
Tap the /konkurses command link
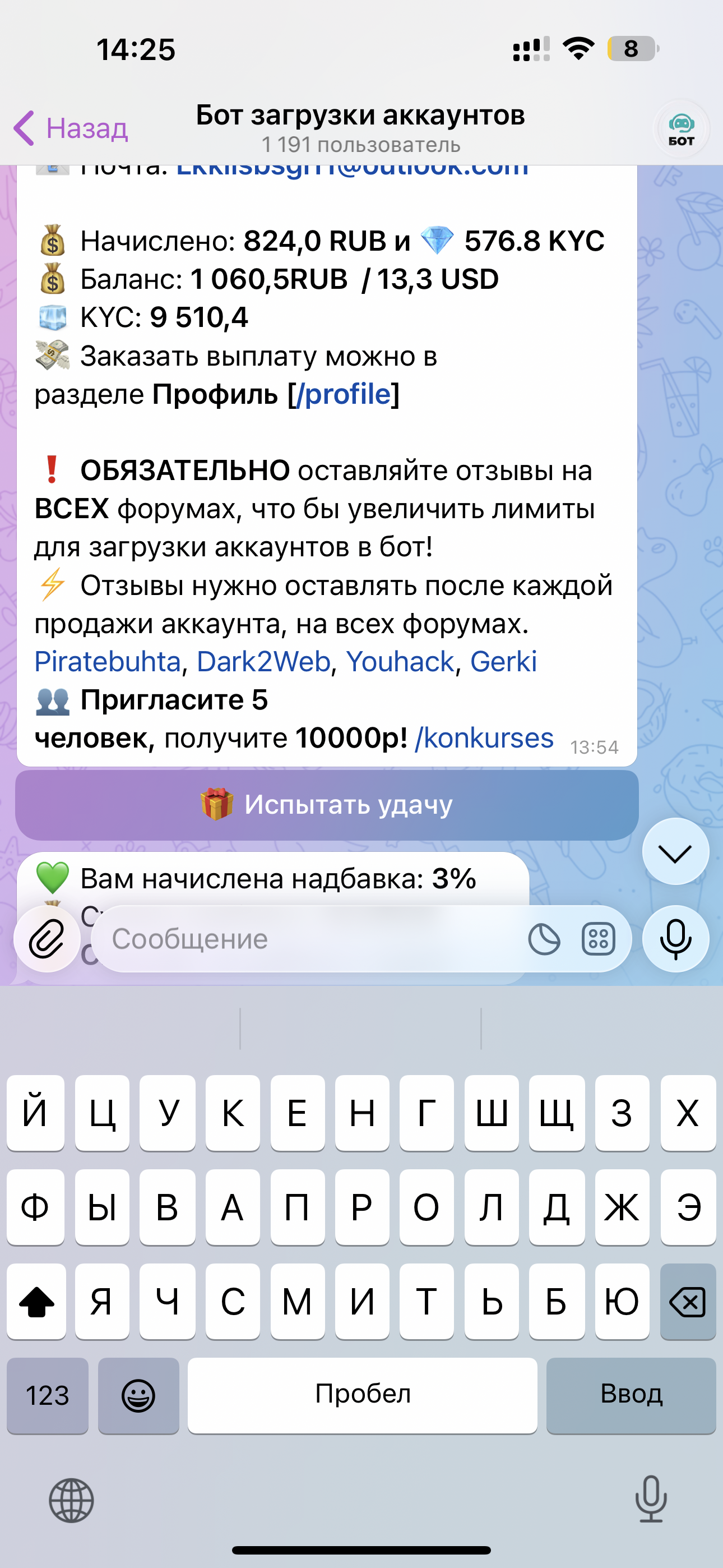(x=484, y=739)
